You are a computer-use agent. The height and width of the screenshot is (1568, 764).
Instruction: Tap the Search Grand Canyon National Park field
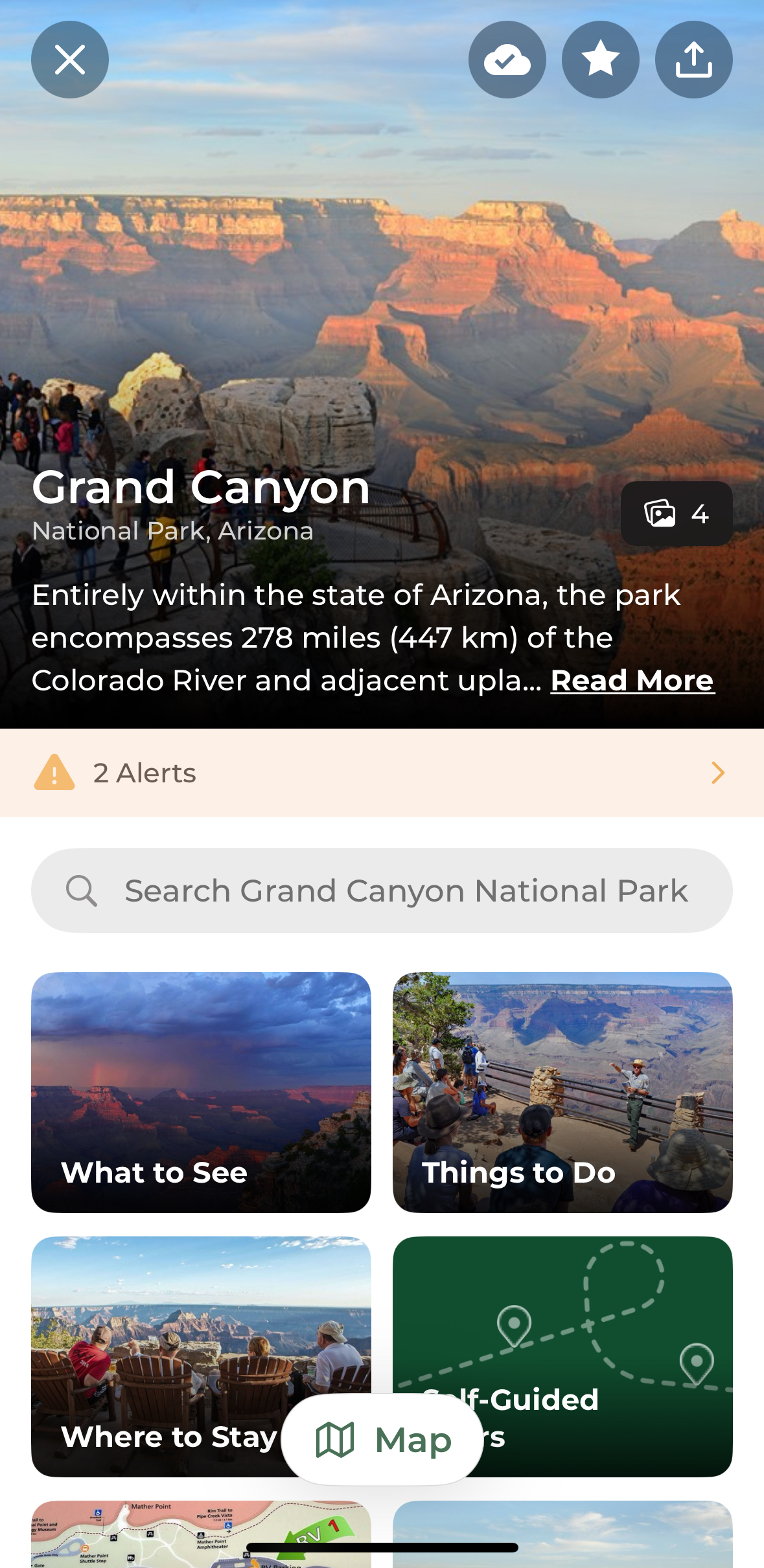(382, 891)
